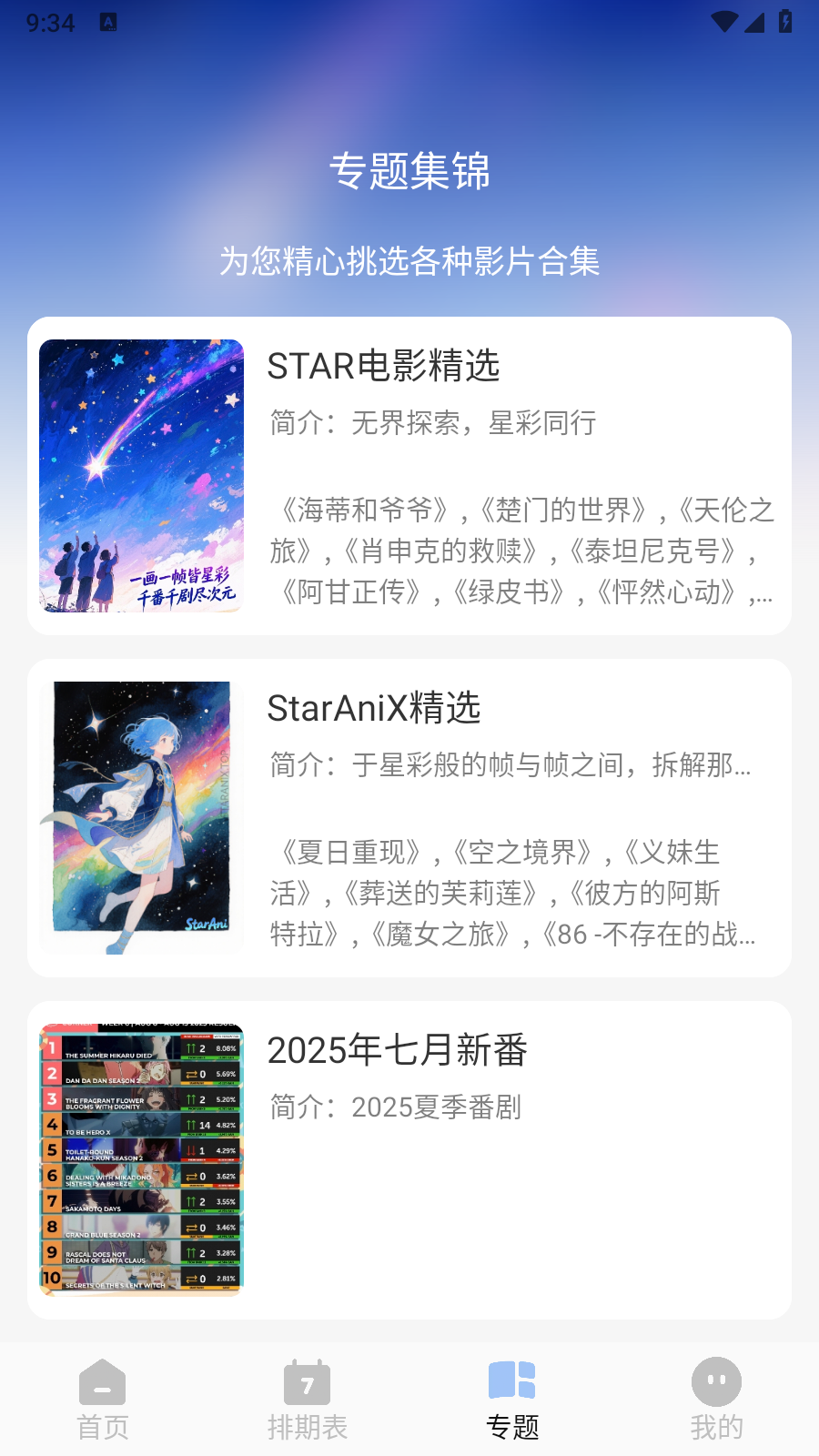Viewport: 819px width, 1456px height.
Task: Tap the July 2025 anime ranking chart image
Action: click(x=140, y=1158)
